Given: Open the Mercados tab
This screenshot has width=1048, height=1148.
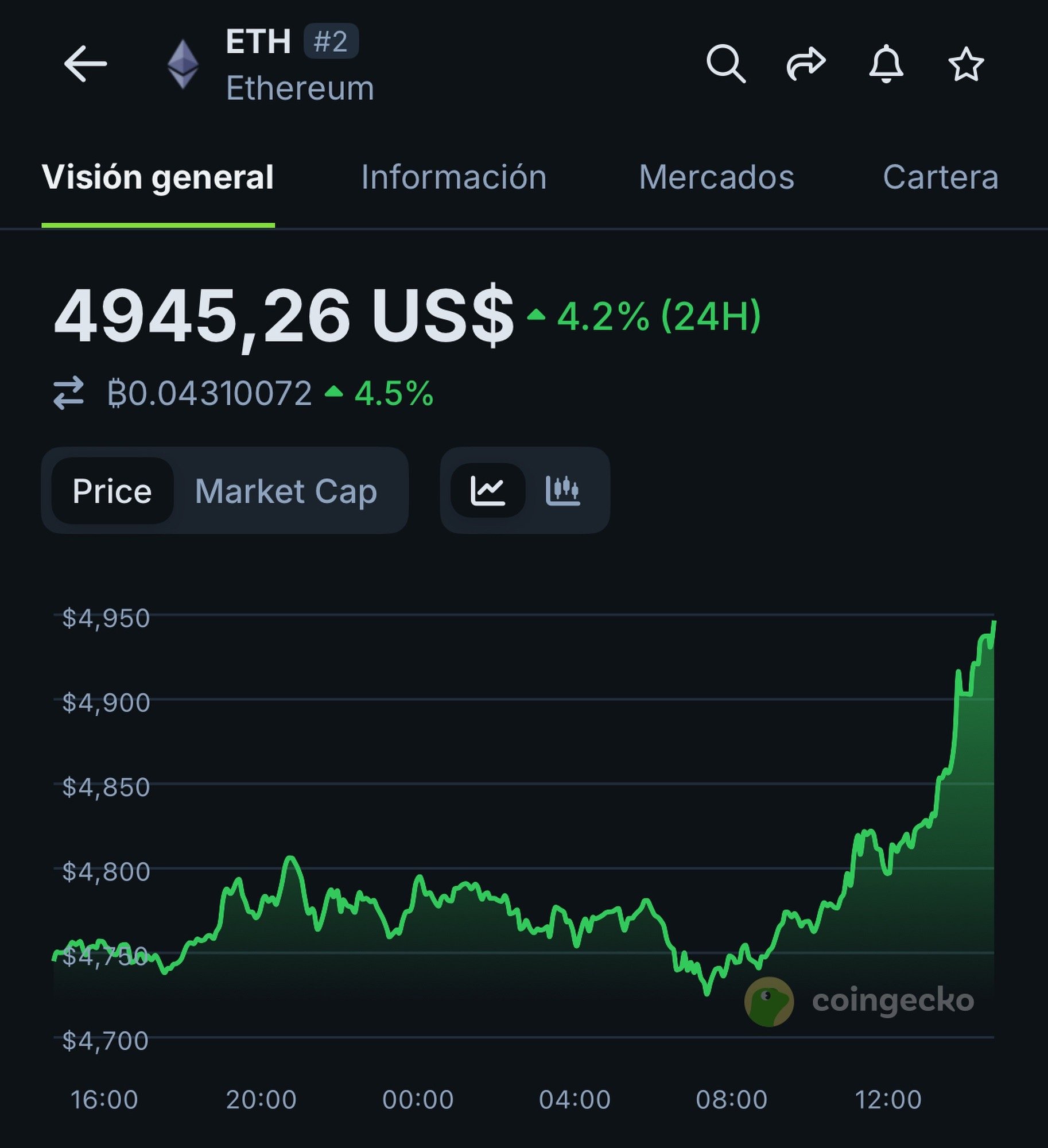Looking at the screenshot, I should pyautogui.click(x=716, y=177).
